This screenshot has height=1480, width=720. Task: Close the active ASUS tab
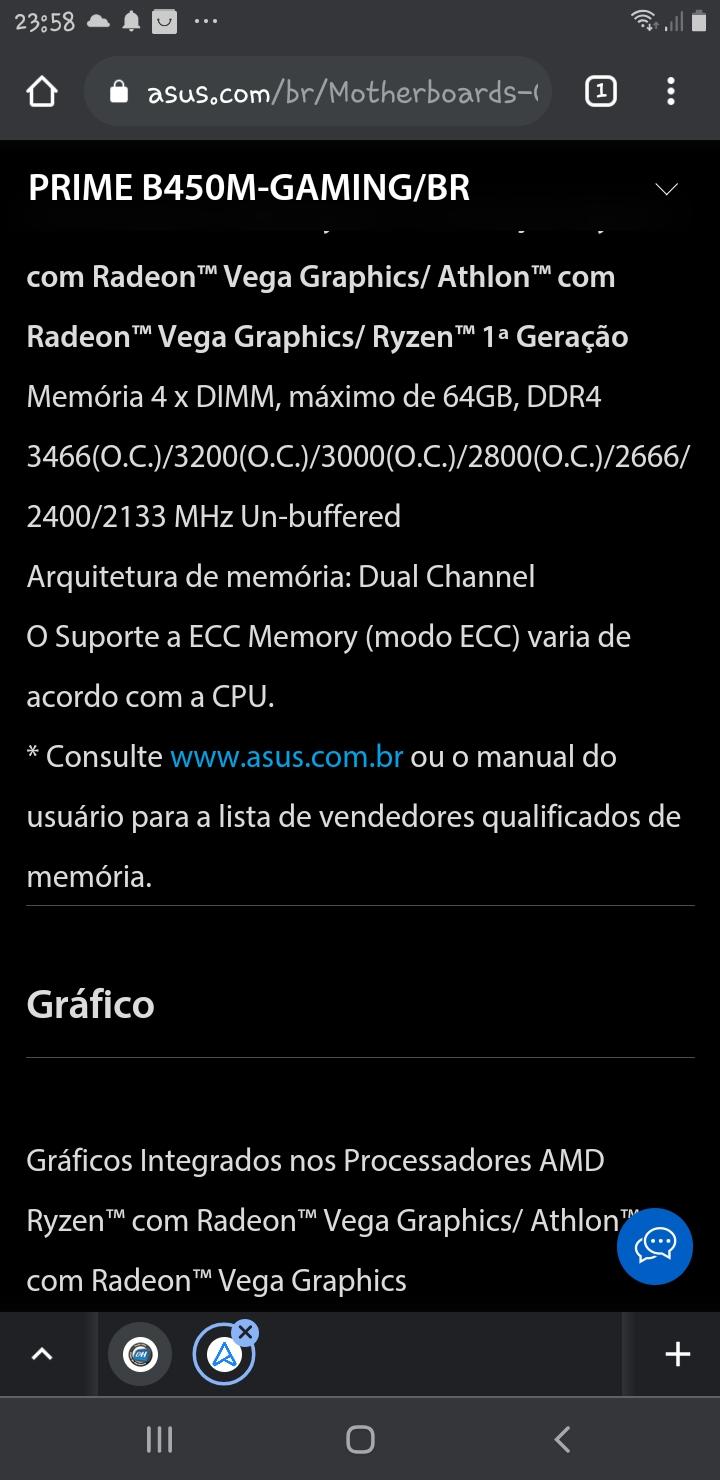pos(246,1332)
